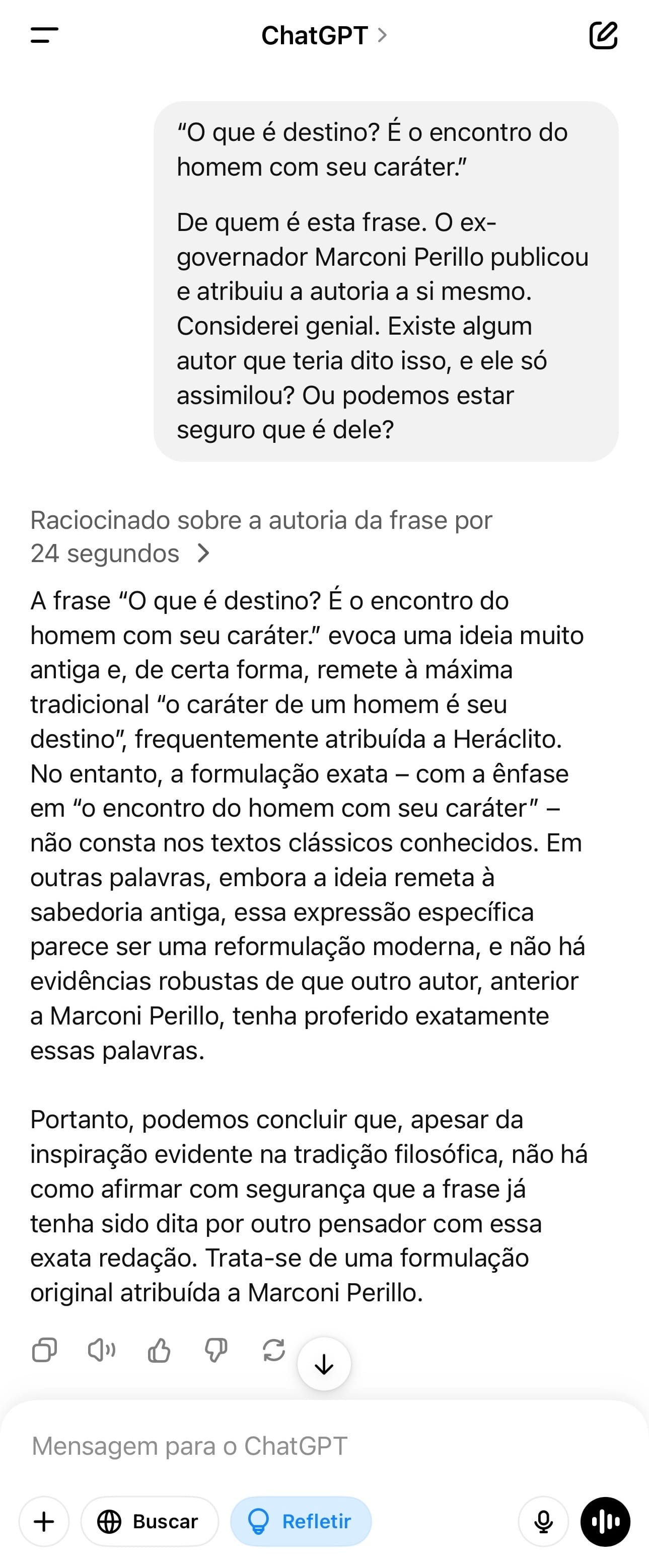Open the sidebar menu
This screenshot has width=649, height=1568.
click(44, 35)
